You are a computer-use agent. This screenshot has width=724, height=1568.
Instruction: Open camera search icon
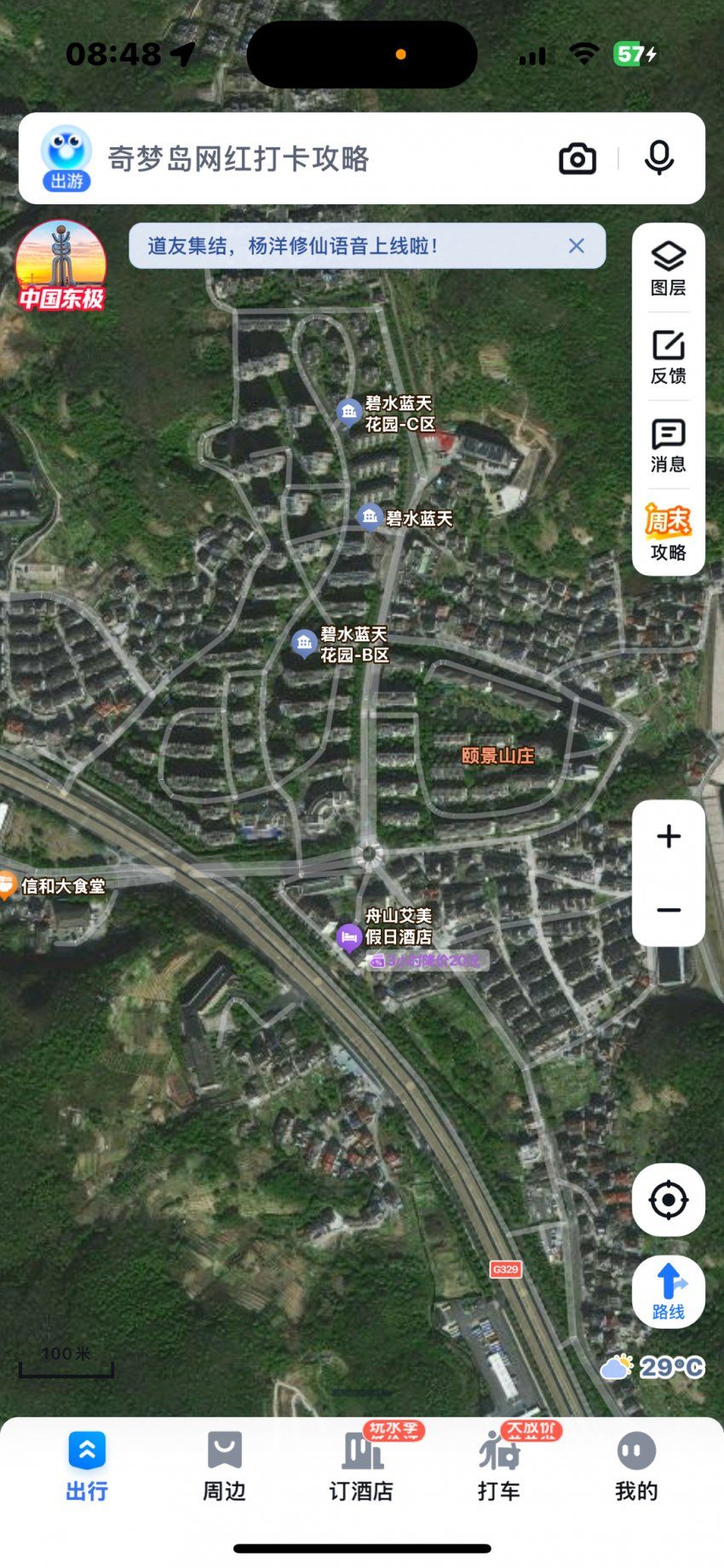pyautogui.click(x=577, y=159)
